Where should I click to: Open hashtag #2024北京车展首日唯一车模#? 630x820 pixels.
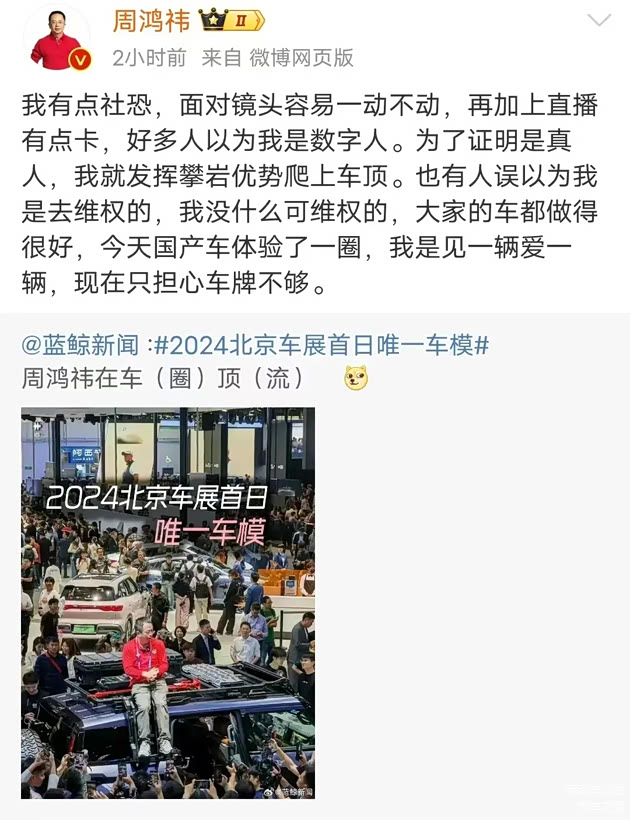click(x=322, y=346)
